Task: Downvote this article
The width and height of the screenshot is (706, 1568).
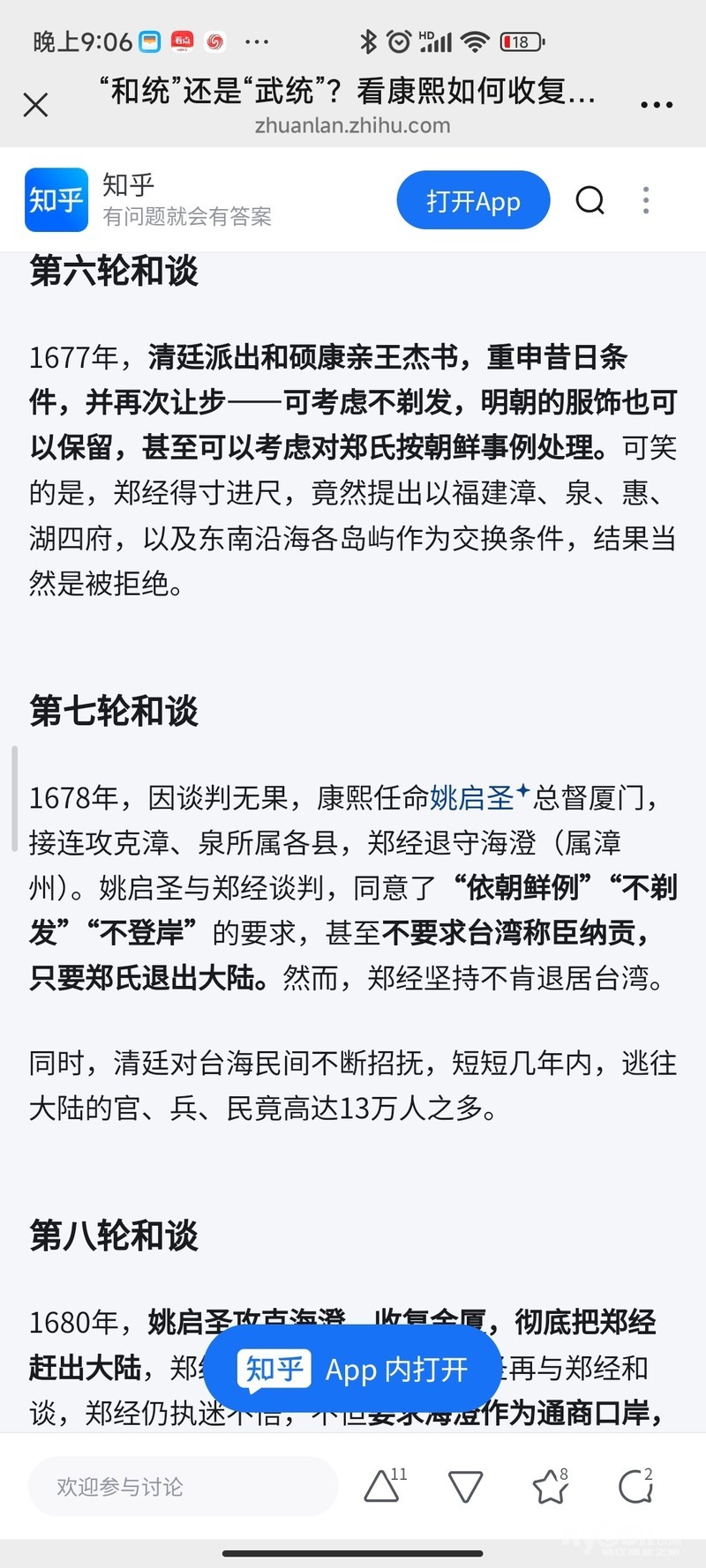Action: [x=465, y=1487]
